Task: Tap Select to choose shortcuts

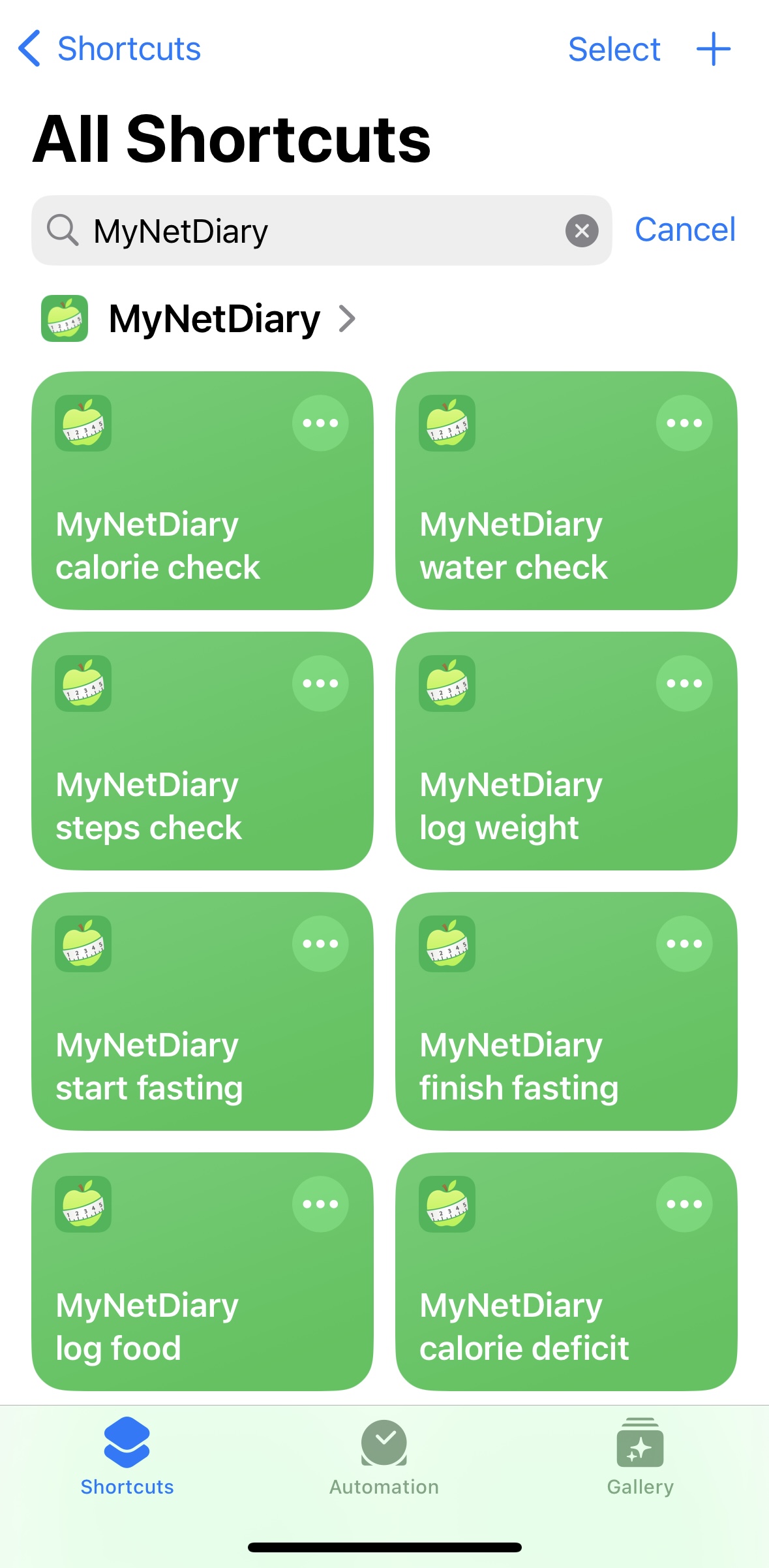Action: [x=614, y=49]
